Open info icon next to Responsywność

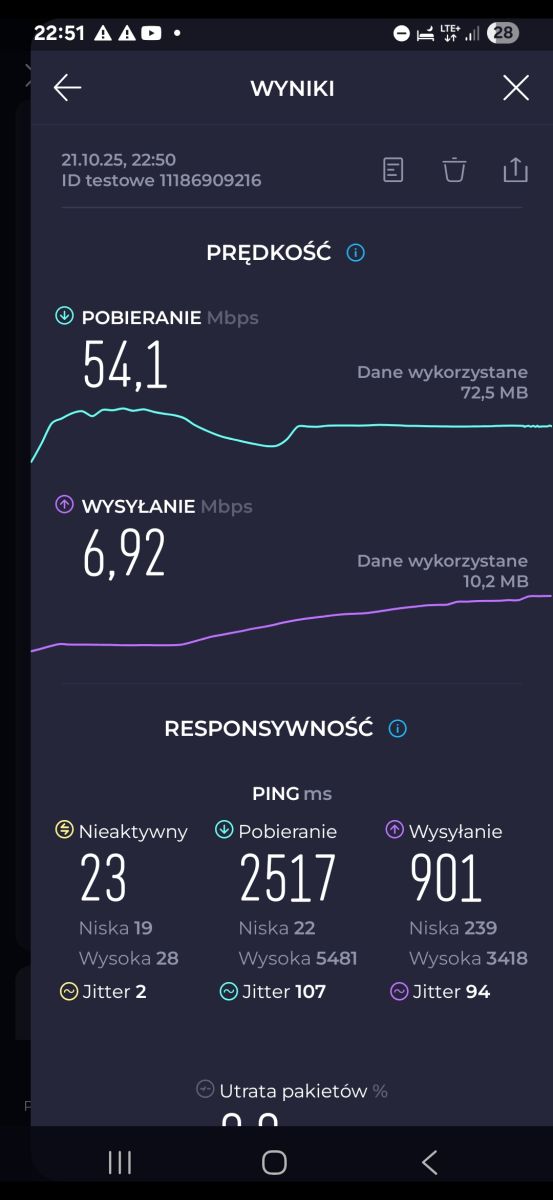pyautogui.click(x=397, y=729)
